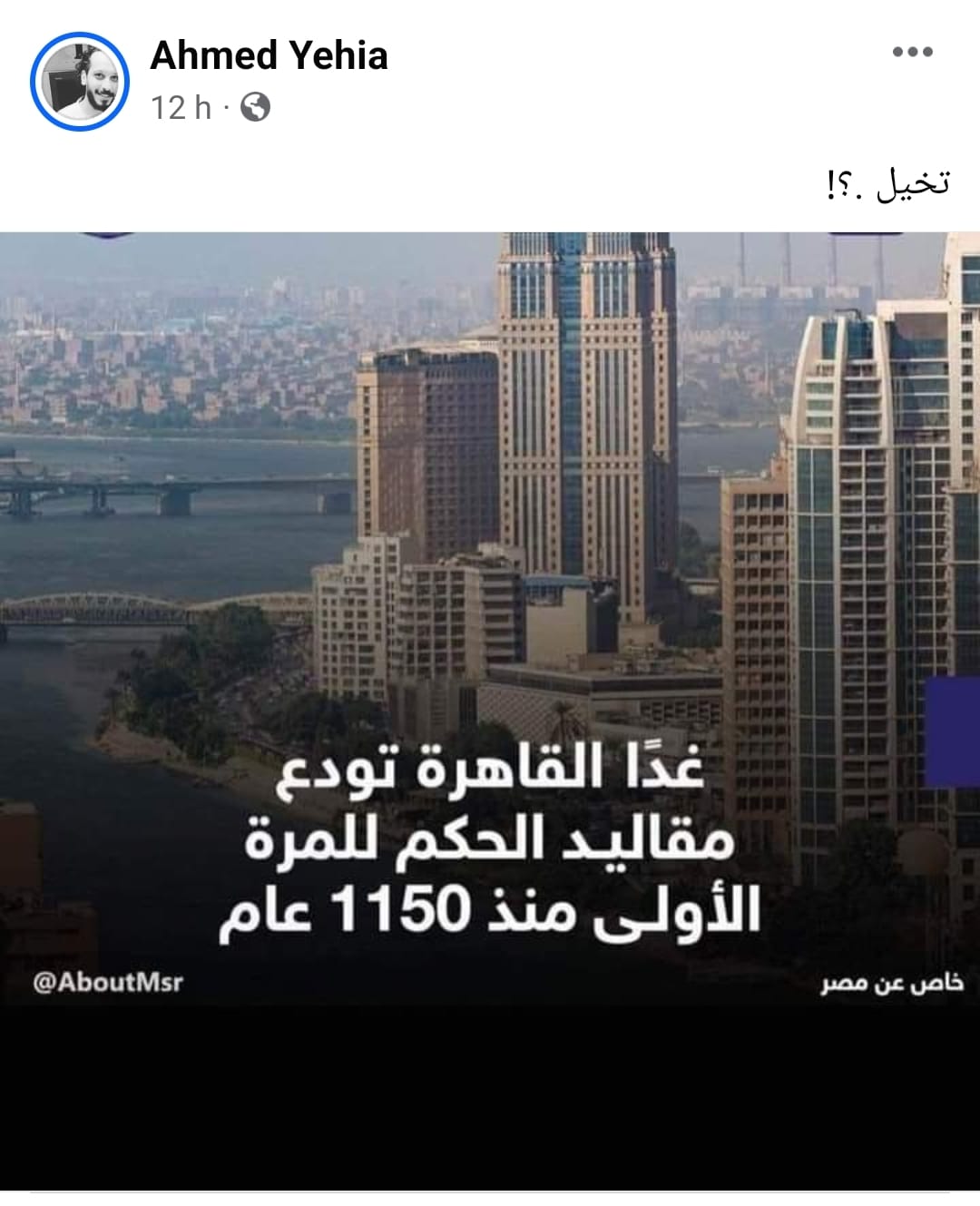Open Ahmed Yehia's profile name link
Viewport: 980px width, 1206px height.
[x=269, y=55]
